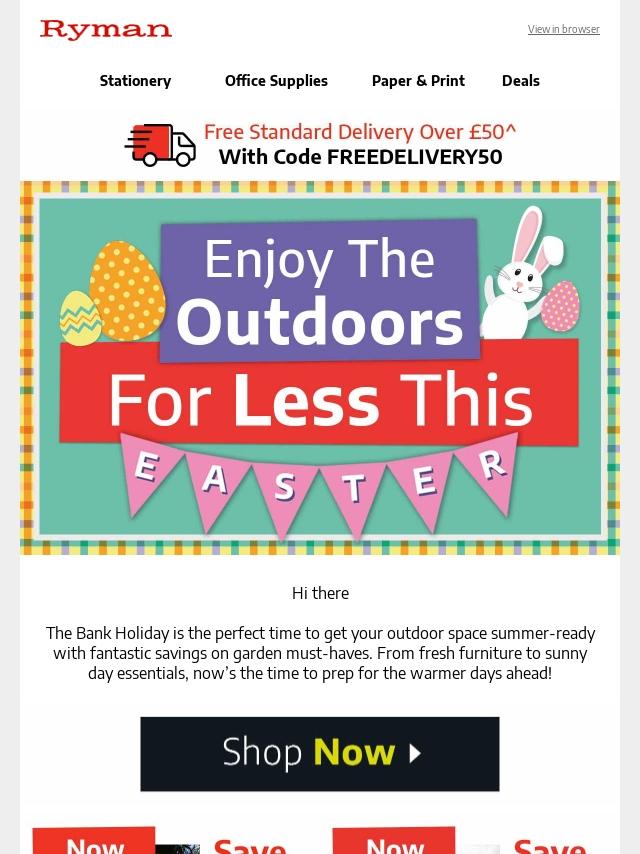Tap the Ryman logo to visit homepage

point(106,30)
